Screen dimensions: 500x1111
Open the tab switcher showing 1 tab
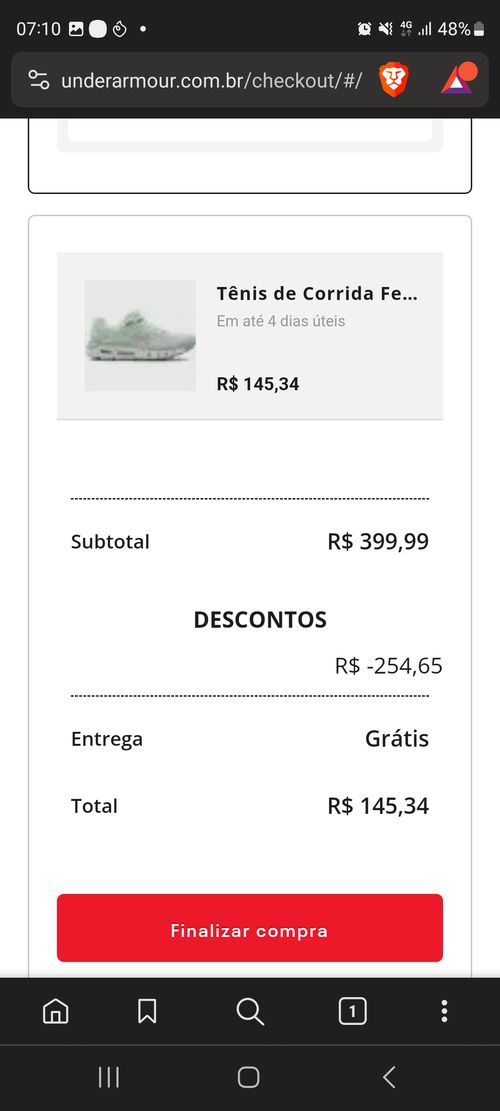pos(353,1011)
